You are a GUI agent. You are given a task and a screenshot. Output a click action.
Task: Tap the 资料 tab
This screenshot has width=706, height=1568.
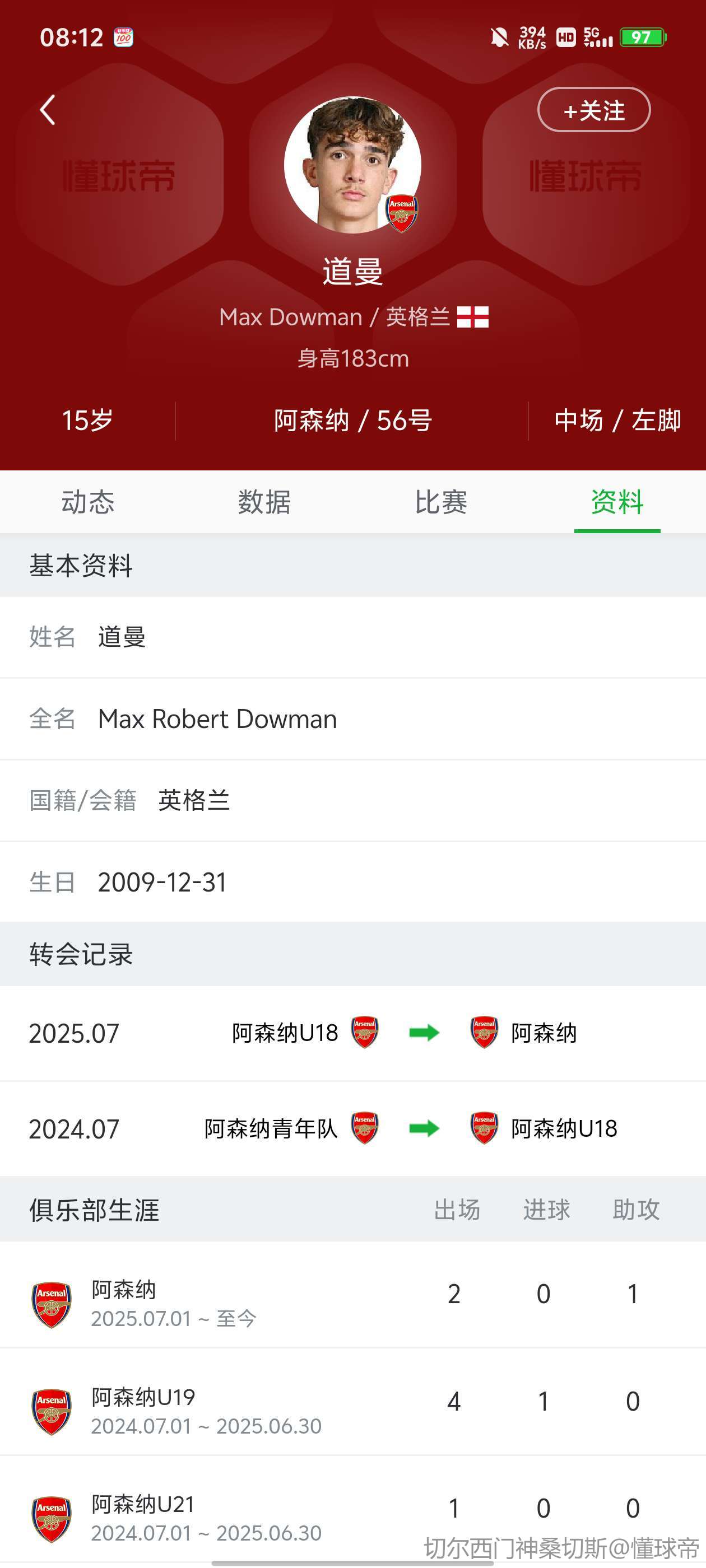click(x=617, y=502)
